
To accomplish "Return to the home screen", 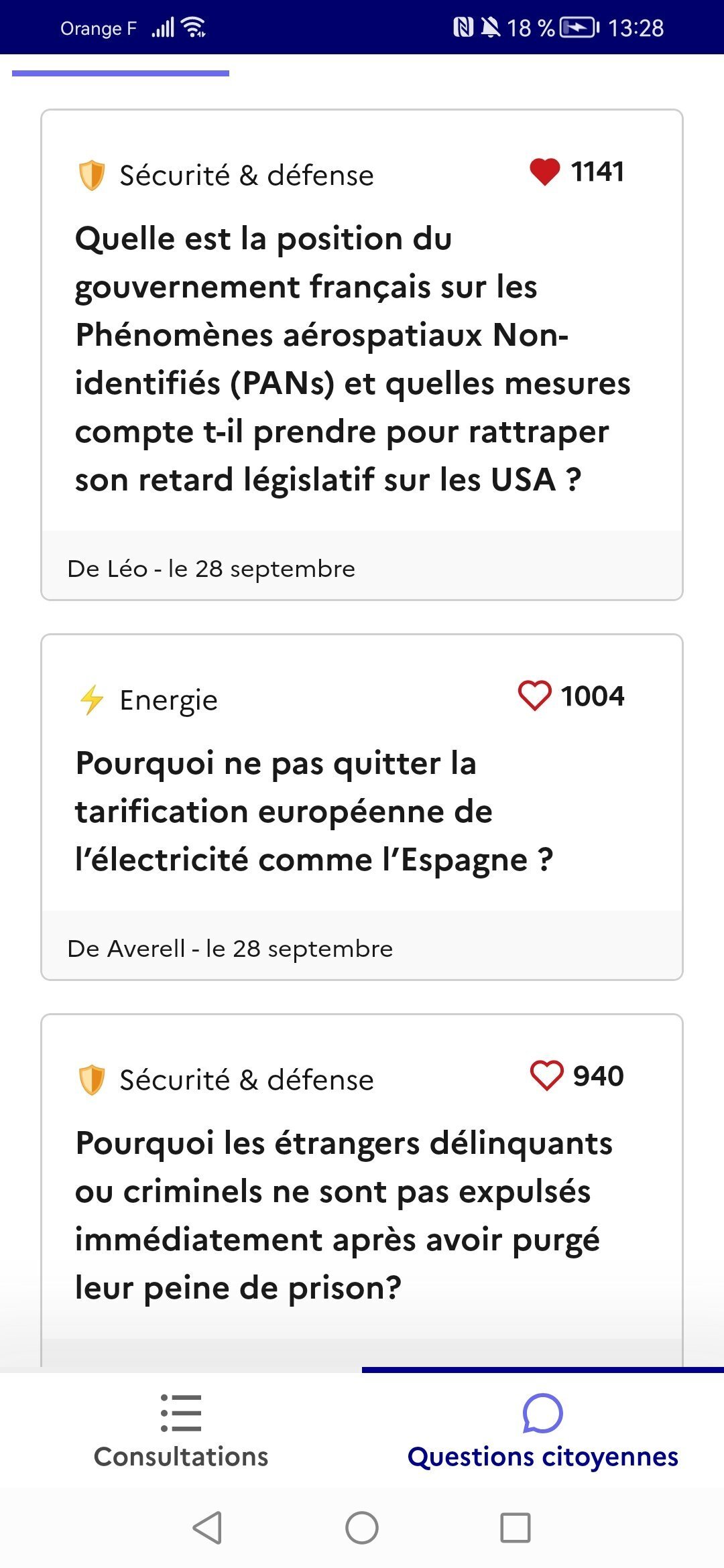I will 362,1528.
